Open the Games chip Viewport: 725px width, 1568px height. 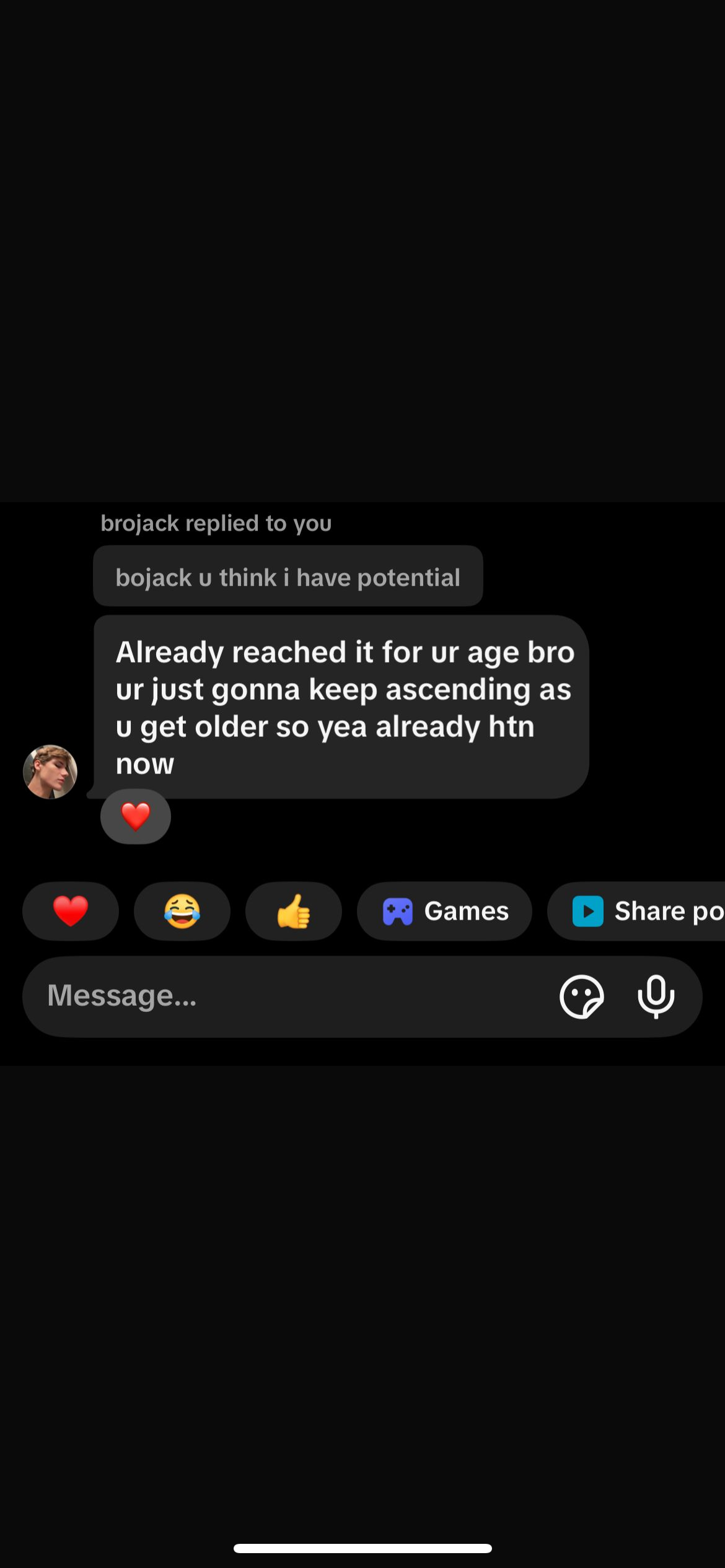point(444,911)
